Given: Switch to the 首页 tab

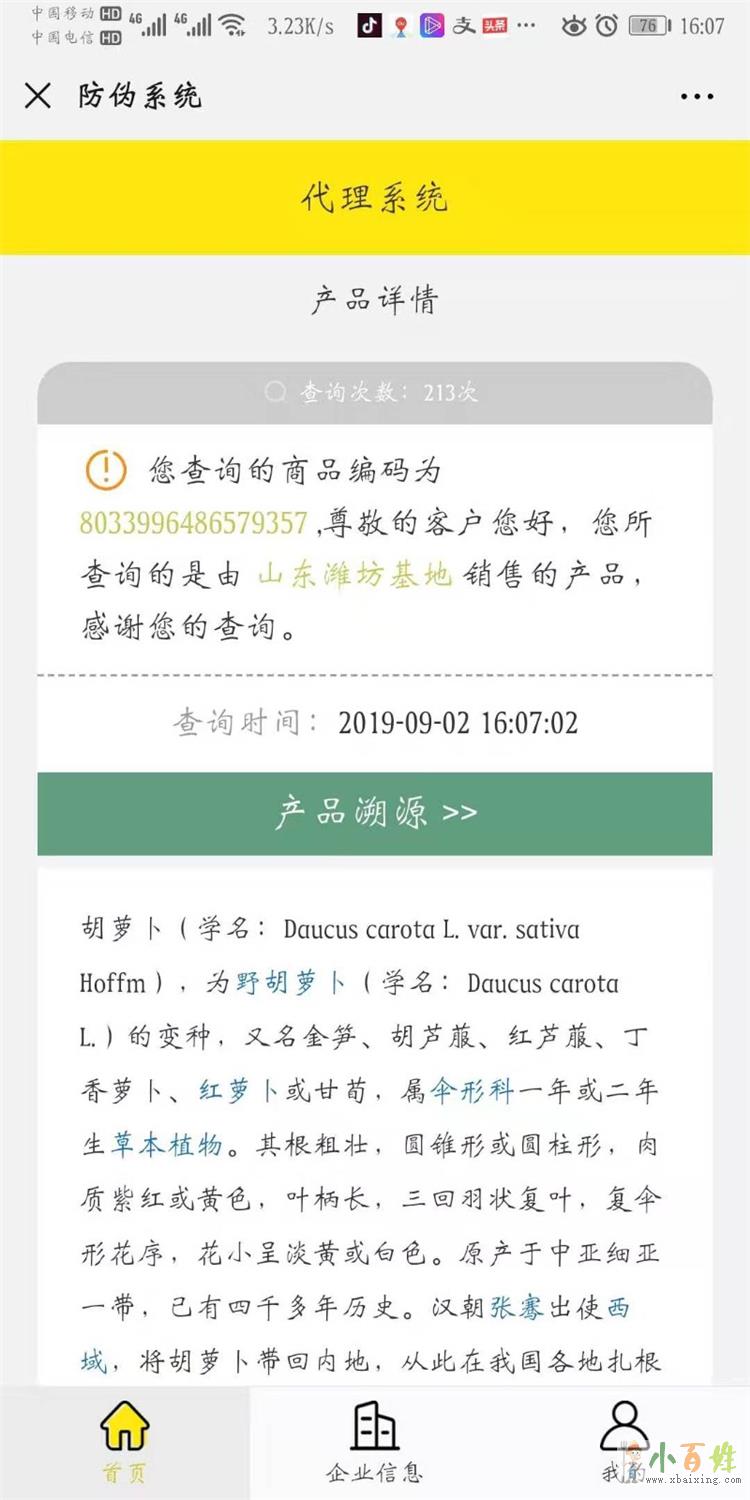Looking at the screenshot, I should (124, 1441).
